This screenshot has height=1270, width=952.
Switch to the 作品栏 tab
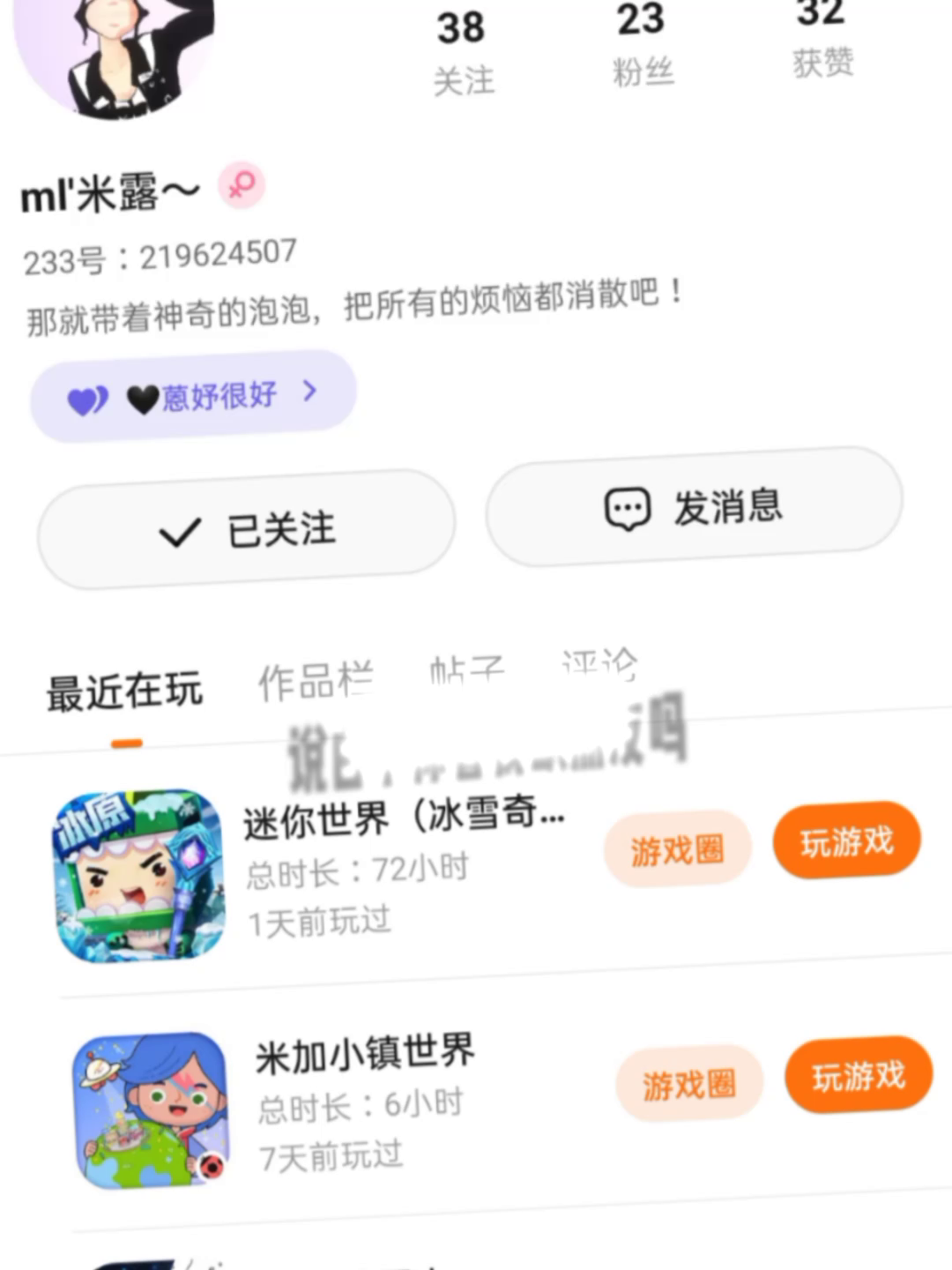click(x=315, y=682)
